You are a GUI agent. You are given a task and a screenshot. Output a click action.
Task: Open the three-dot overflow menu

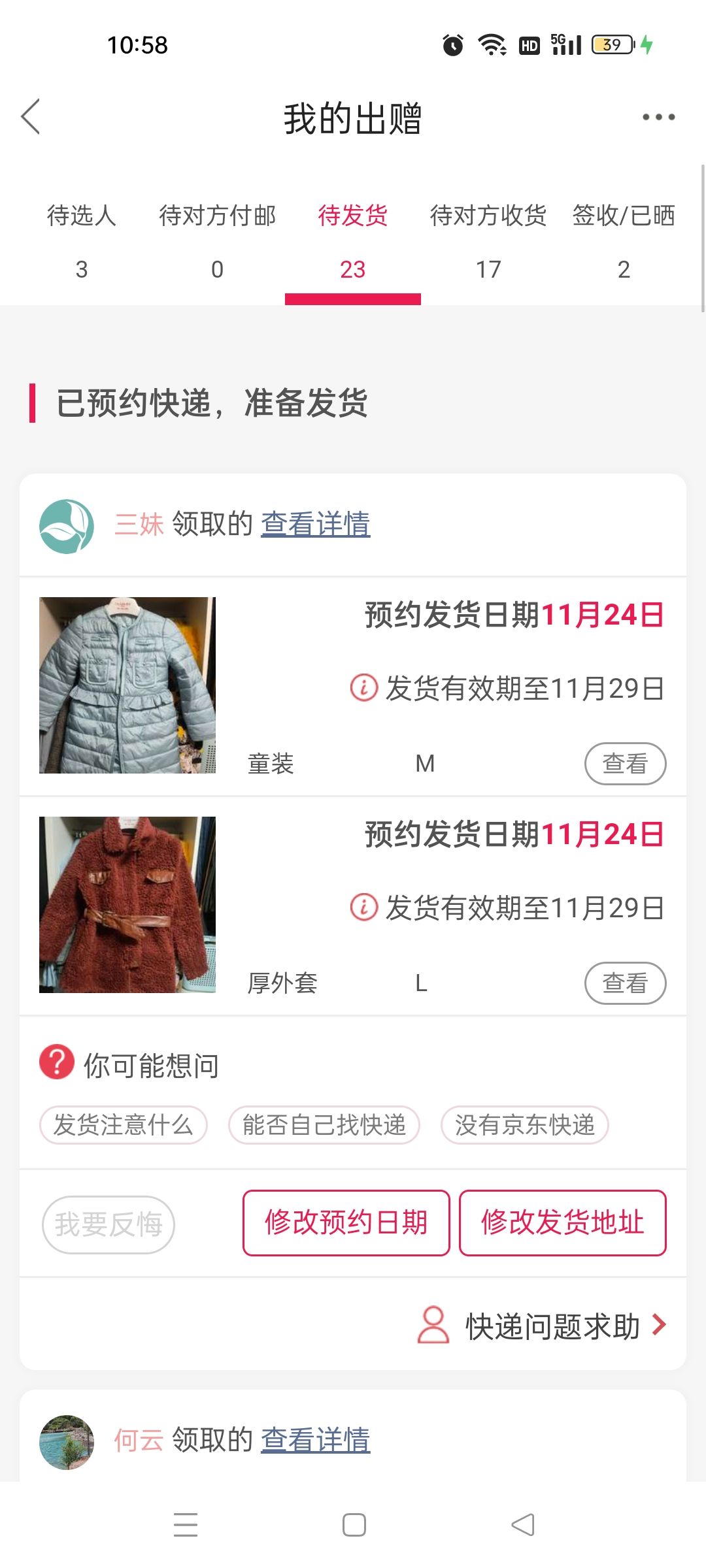tap(658, 118)
